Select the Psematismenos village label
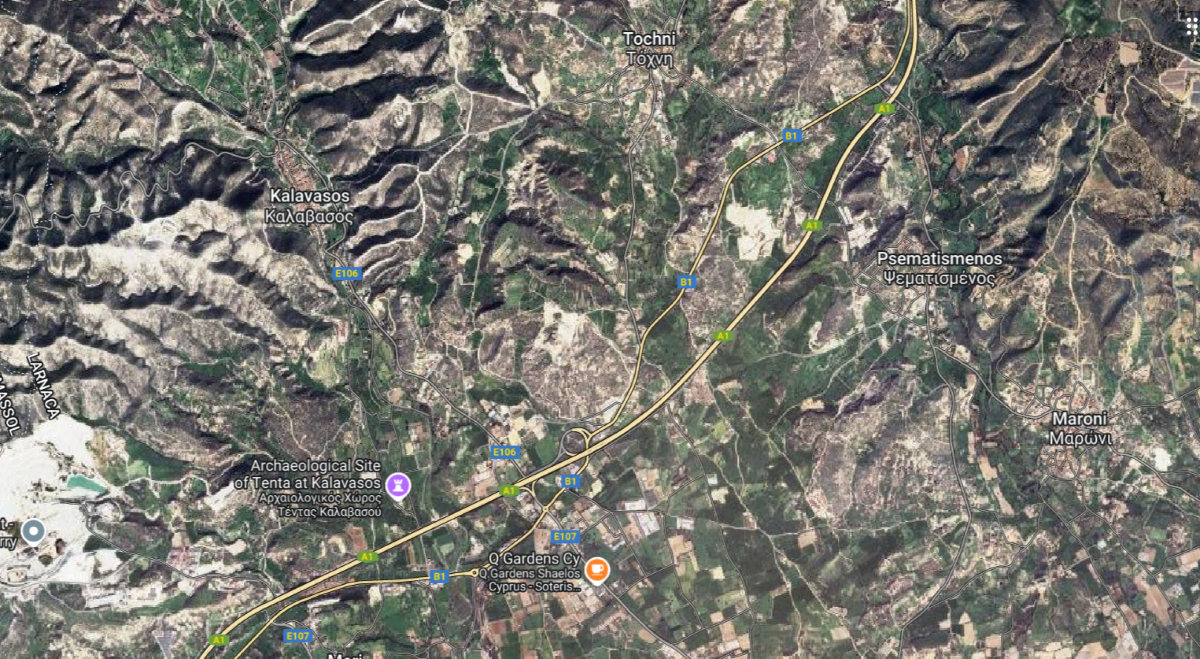Image resolution: width=1200 pixels, height=659 pixels. 938,267
